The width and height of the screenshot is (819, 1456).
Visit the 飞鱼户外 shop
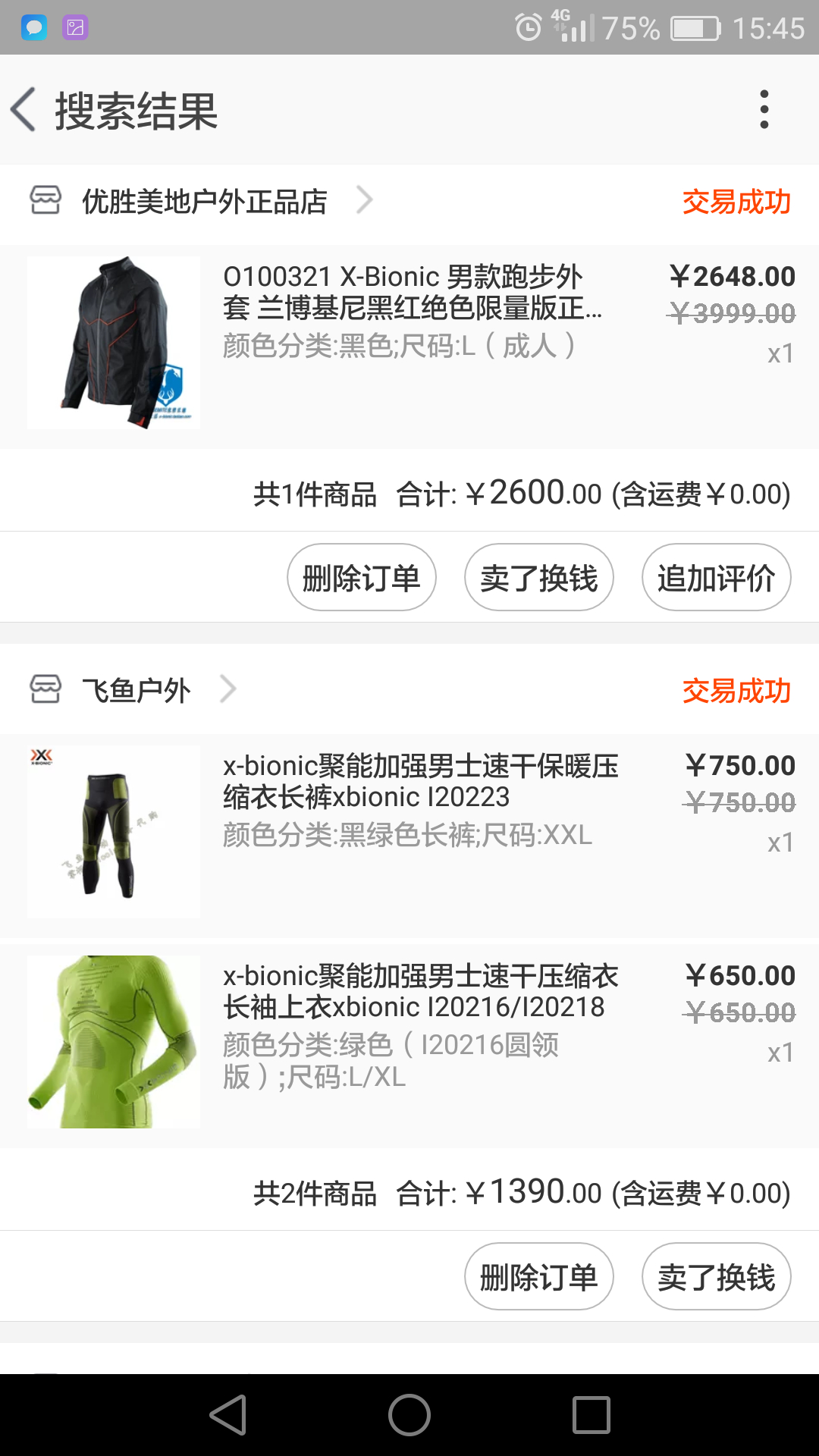(x=136, y=690)
